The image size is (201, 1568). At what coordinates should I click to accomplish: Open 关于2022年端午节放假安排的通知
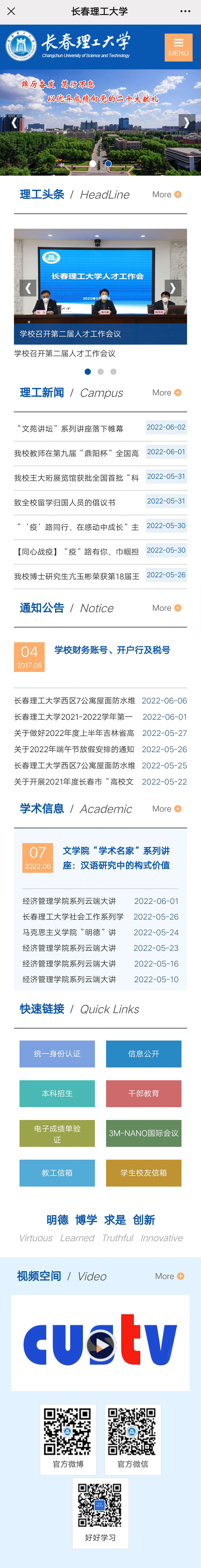(74, 749)
